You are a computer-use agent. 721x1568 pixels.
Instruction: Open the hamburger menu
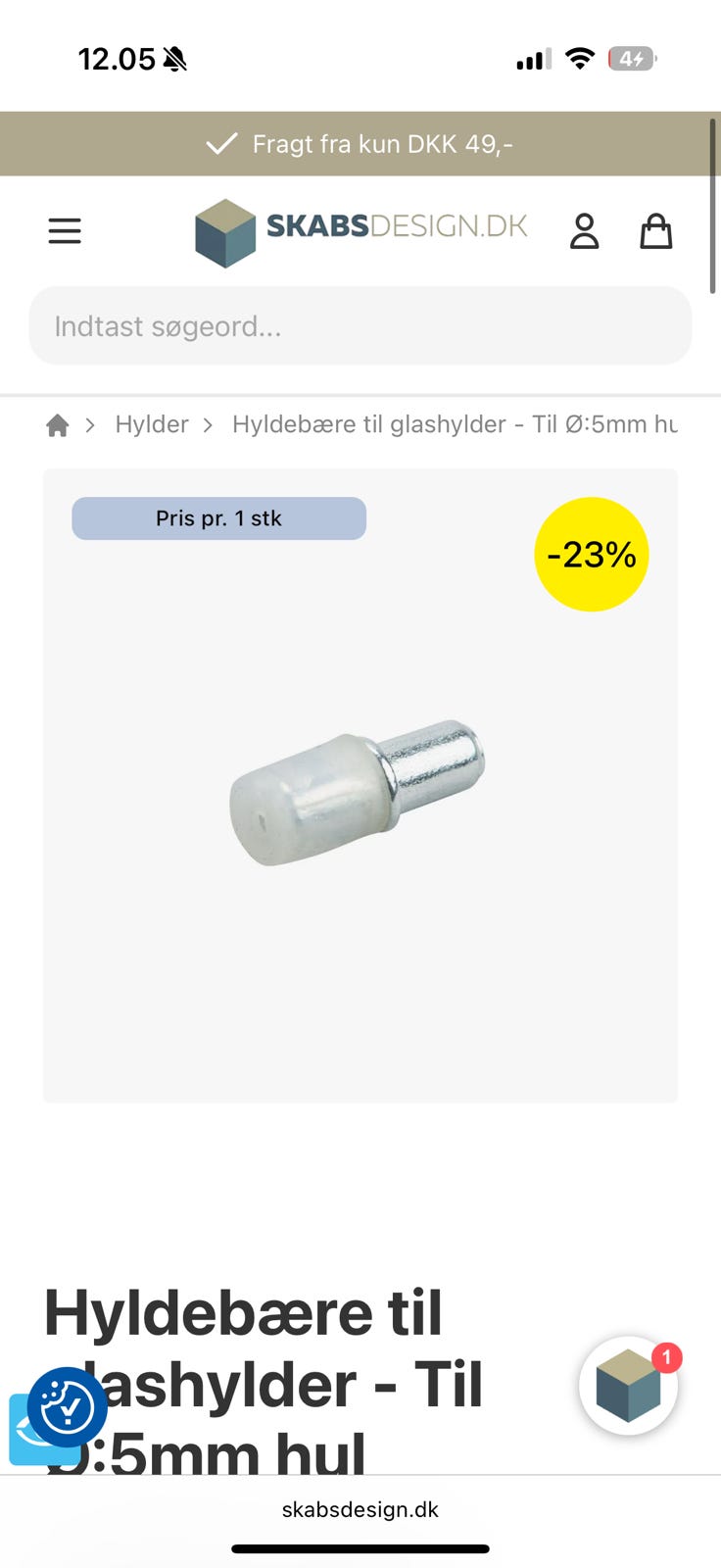click(x=65, y=231)
